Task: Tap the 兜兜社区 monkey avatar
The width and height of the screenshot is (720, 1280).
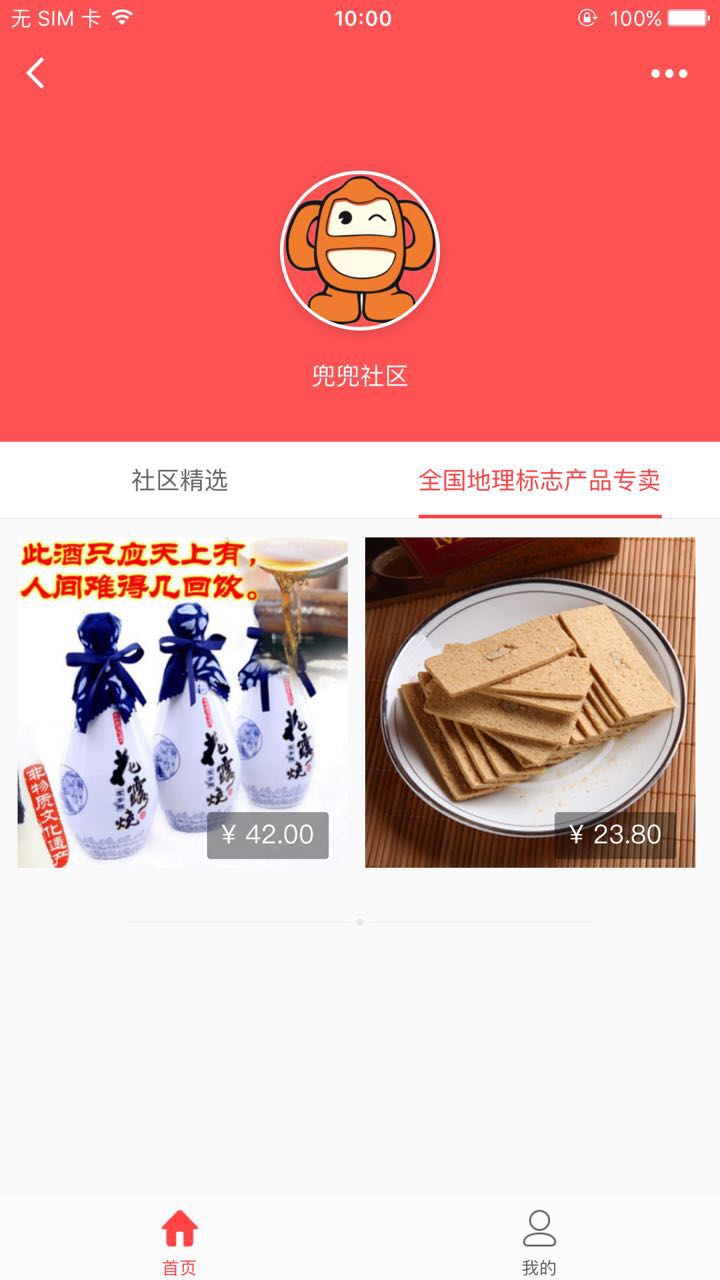Action: 360,250
